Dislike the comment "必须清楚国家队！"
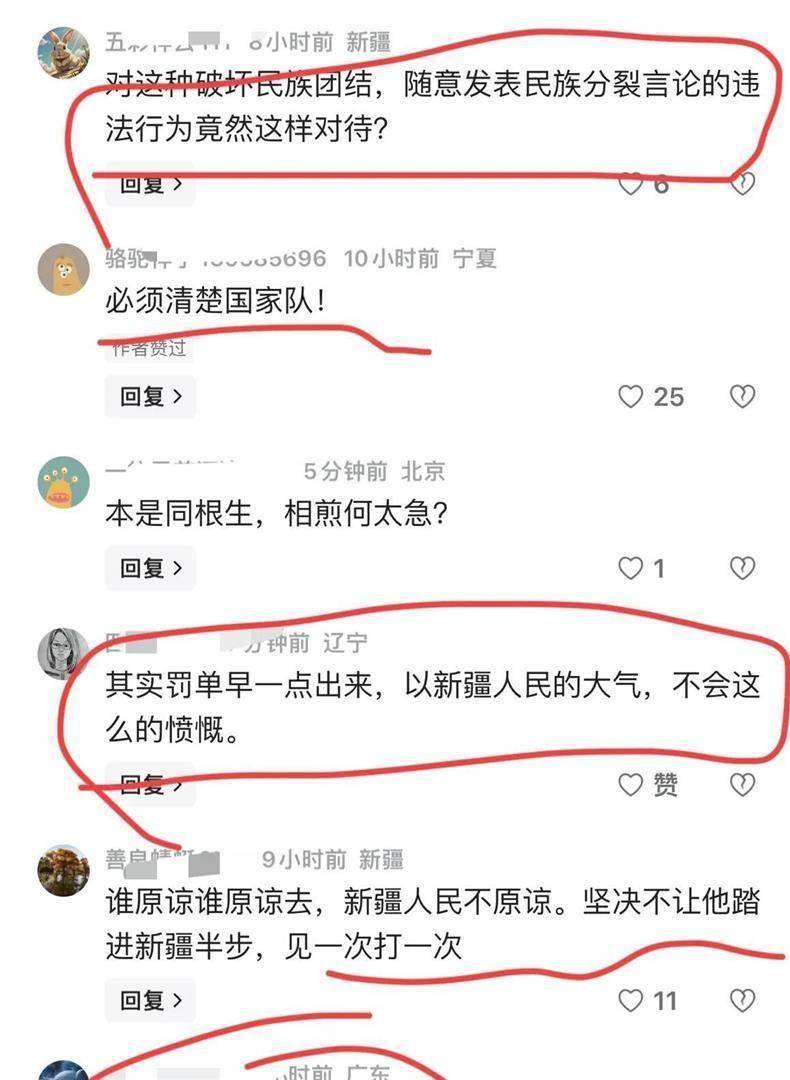Image resolution: width=790 pixels, height=1080 pixels. (741, 397)
